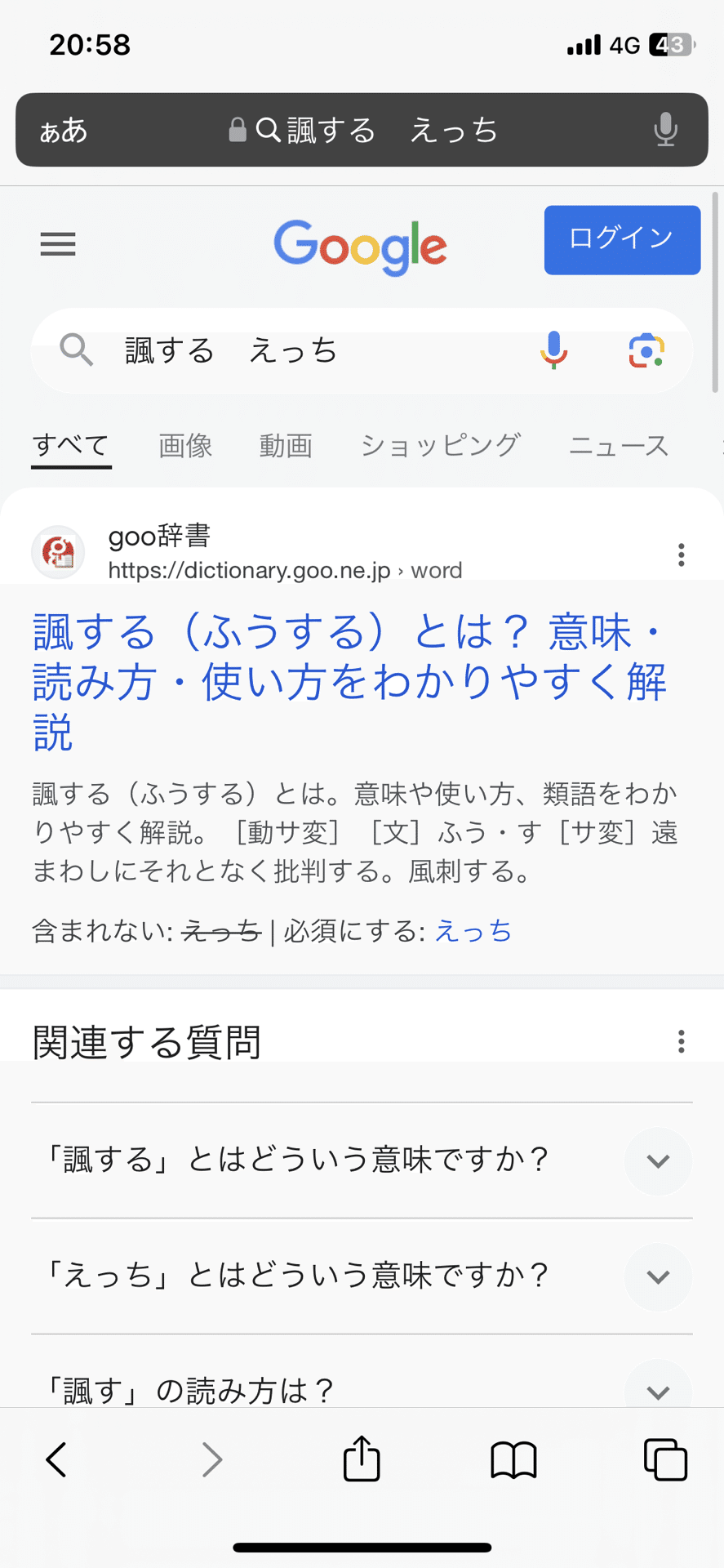
Task: Expand 「諷する」とはどういう意味ですか？
Action: point(362,1160)
